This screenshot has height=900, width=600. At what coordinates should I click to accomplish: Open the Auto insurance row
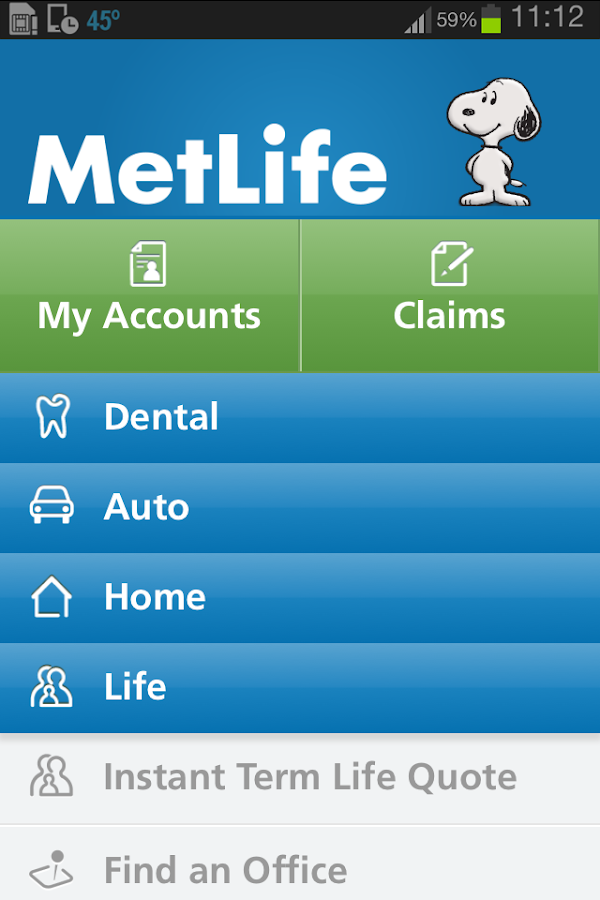coord(300,507)
